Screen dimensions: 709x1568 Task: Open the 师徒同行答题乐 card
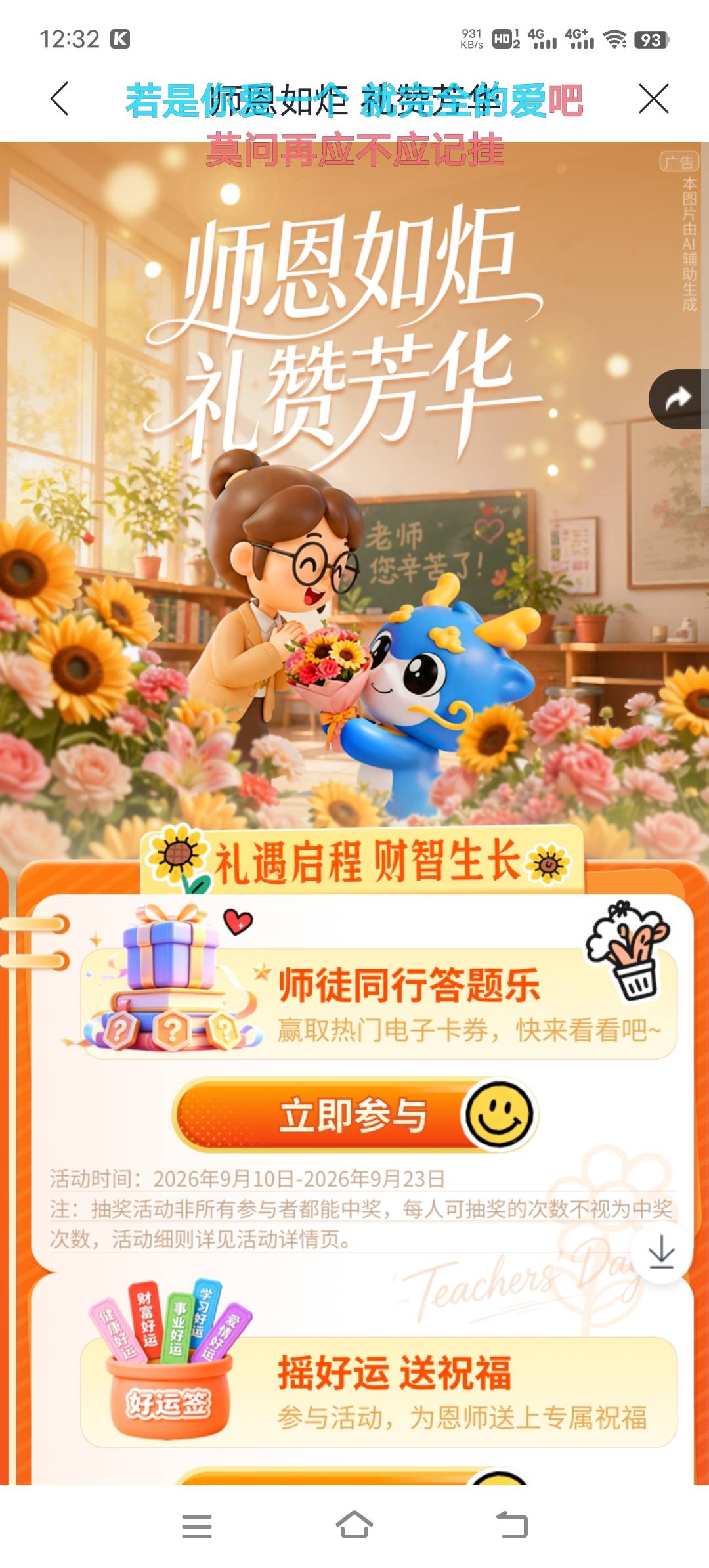click(379, 1004)
